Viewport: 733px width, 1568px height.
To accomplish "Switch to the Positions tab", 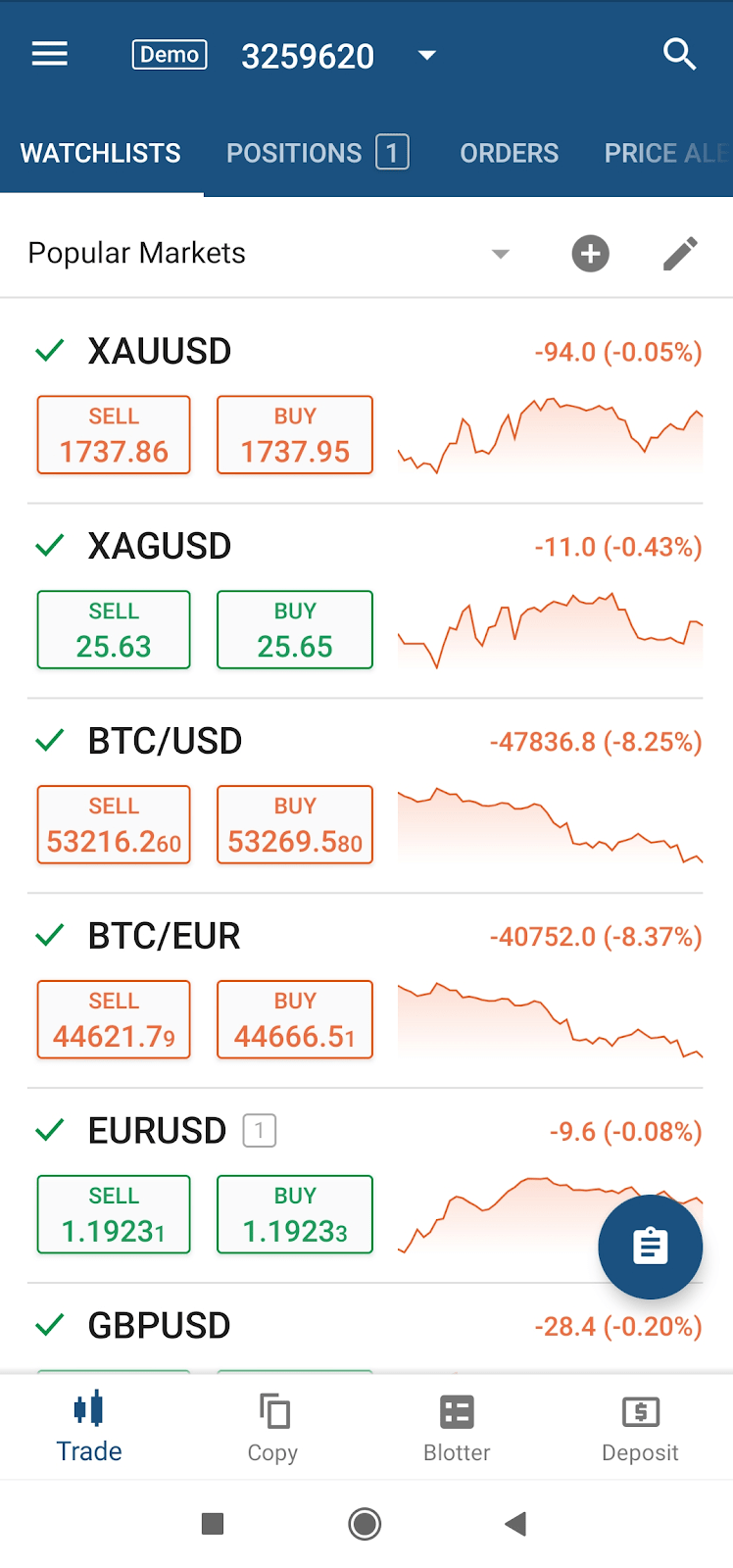I will (x=317, y=153).
